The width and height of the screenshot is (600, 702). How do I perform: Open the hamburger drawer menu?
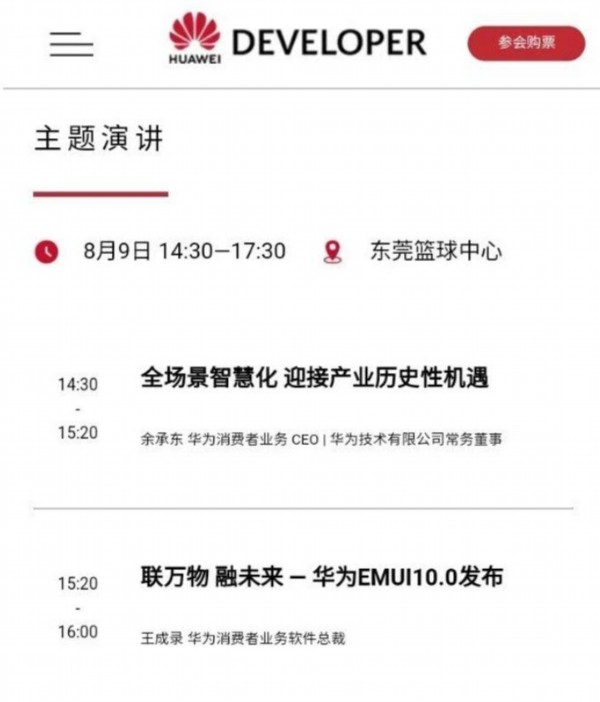click(x=71, y=44)
